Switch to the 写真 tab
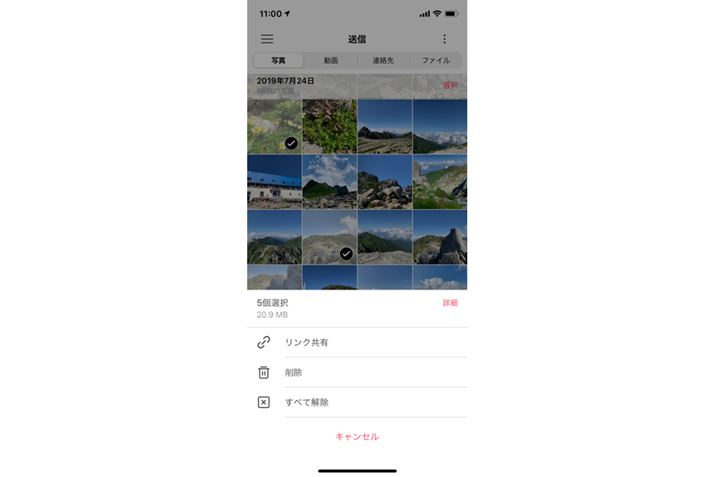Viewport: 715px width, 477px height. [x=278, y=60]
